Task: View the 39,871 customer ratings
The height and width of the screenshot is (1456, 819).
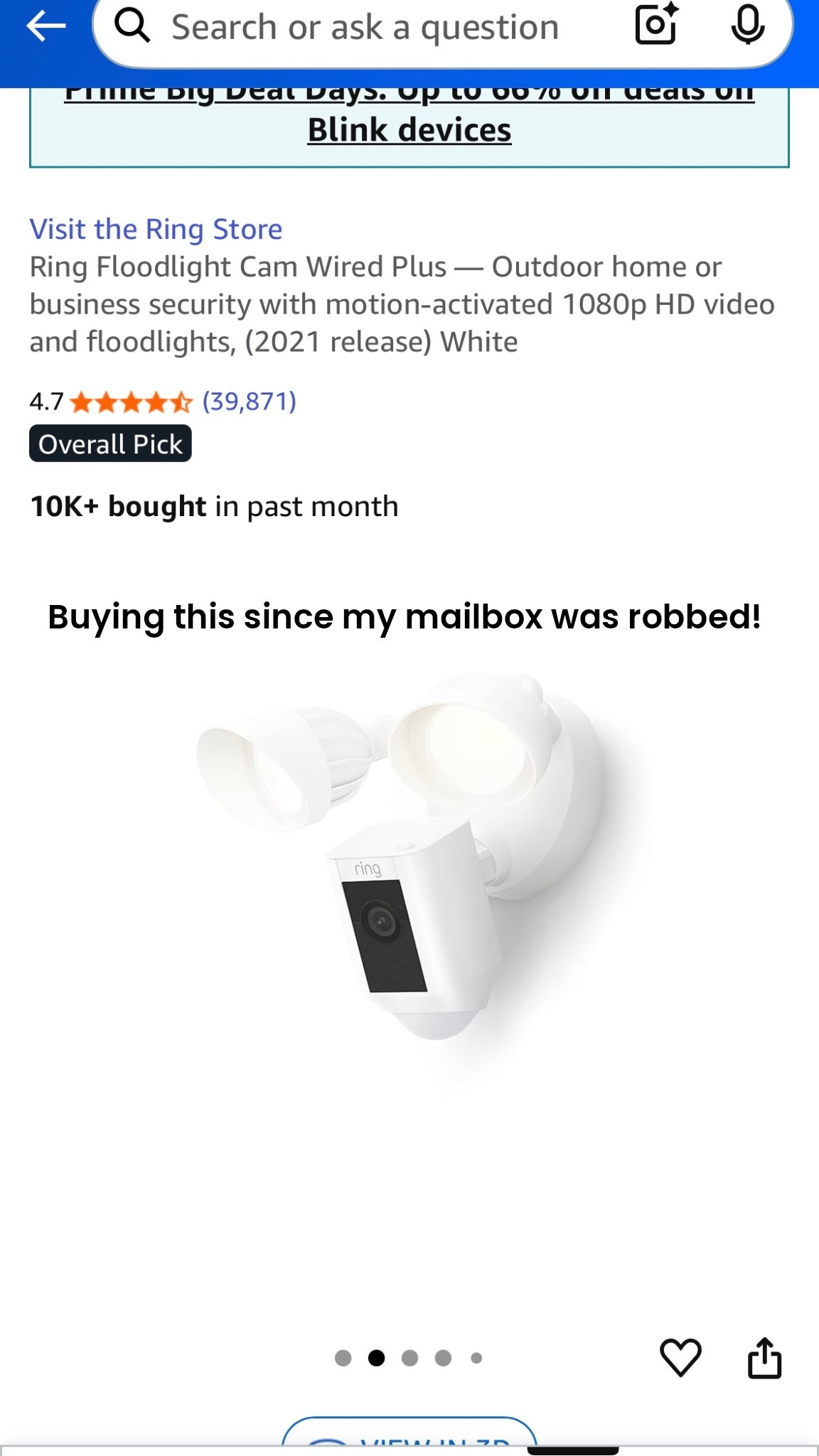Action: click(x=250, y=403)
